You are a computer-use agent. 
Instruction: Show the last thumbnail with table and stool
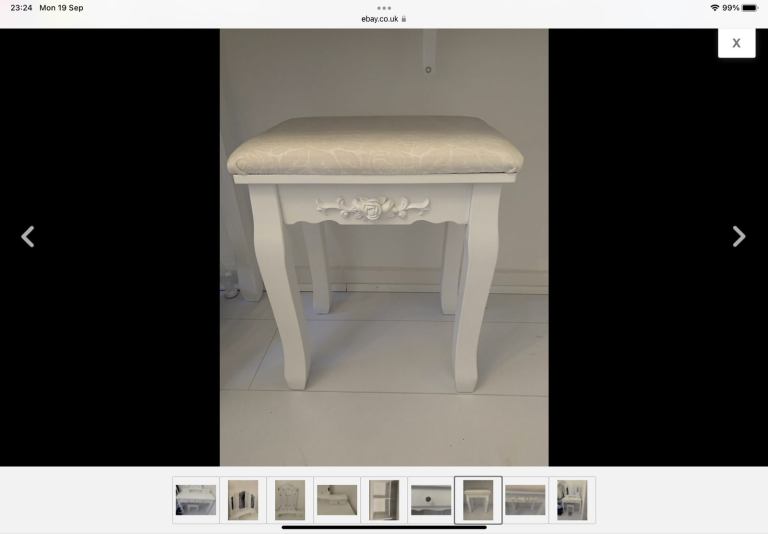click(x=572, y=500)
